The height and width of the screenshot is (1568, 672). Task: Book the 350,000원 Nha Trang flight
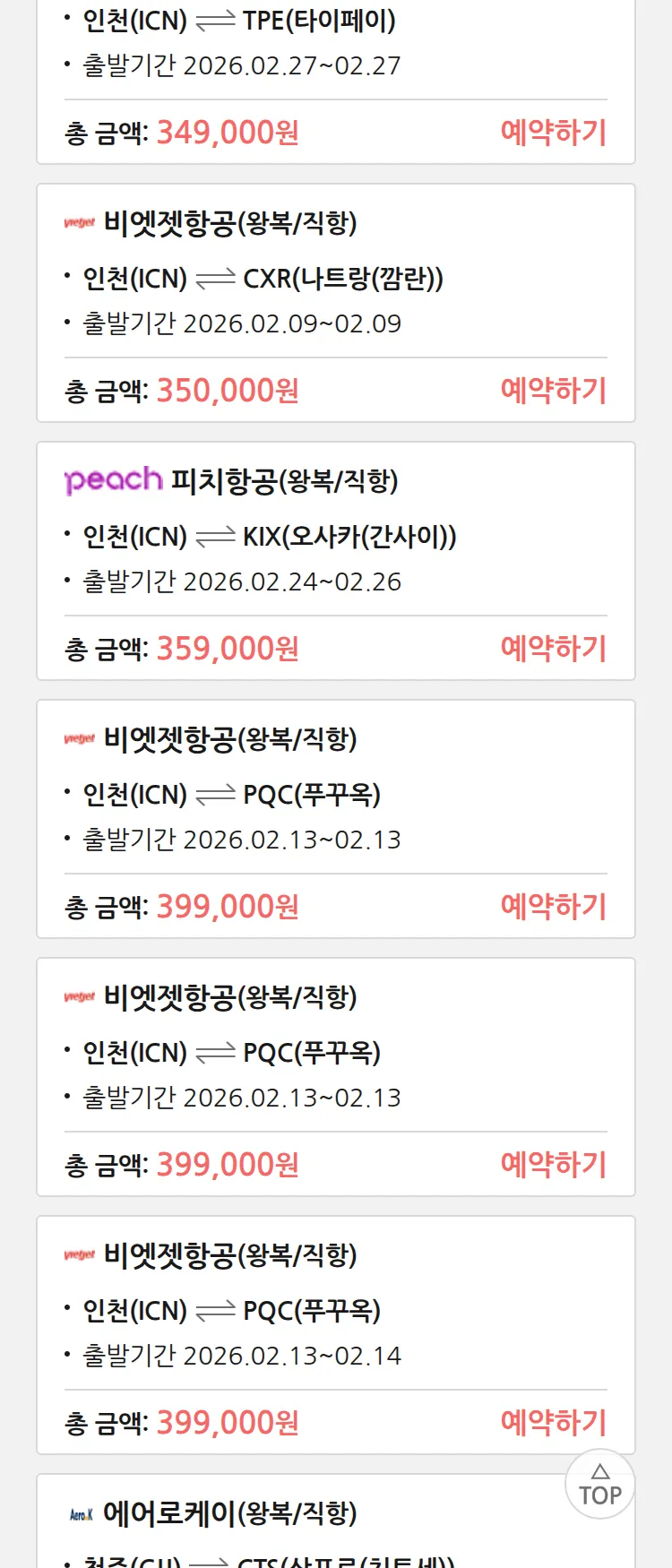tap(553, 391)
